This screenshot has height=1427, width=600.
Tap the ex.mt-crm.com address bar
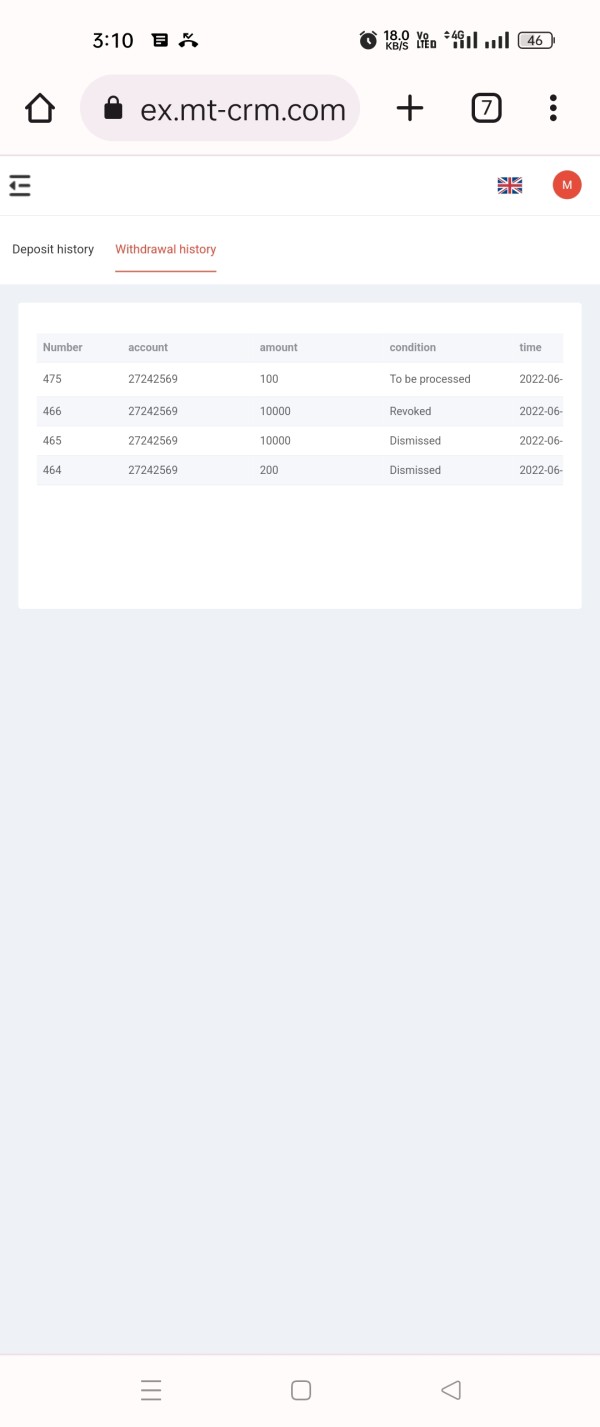220,108
